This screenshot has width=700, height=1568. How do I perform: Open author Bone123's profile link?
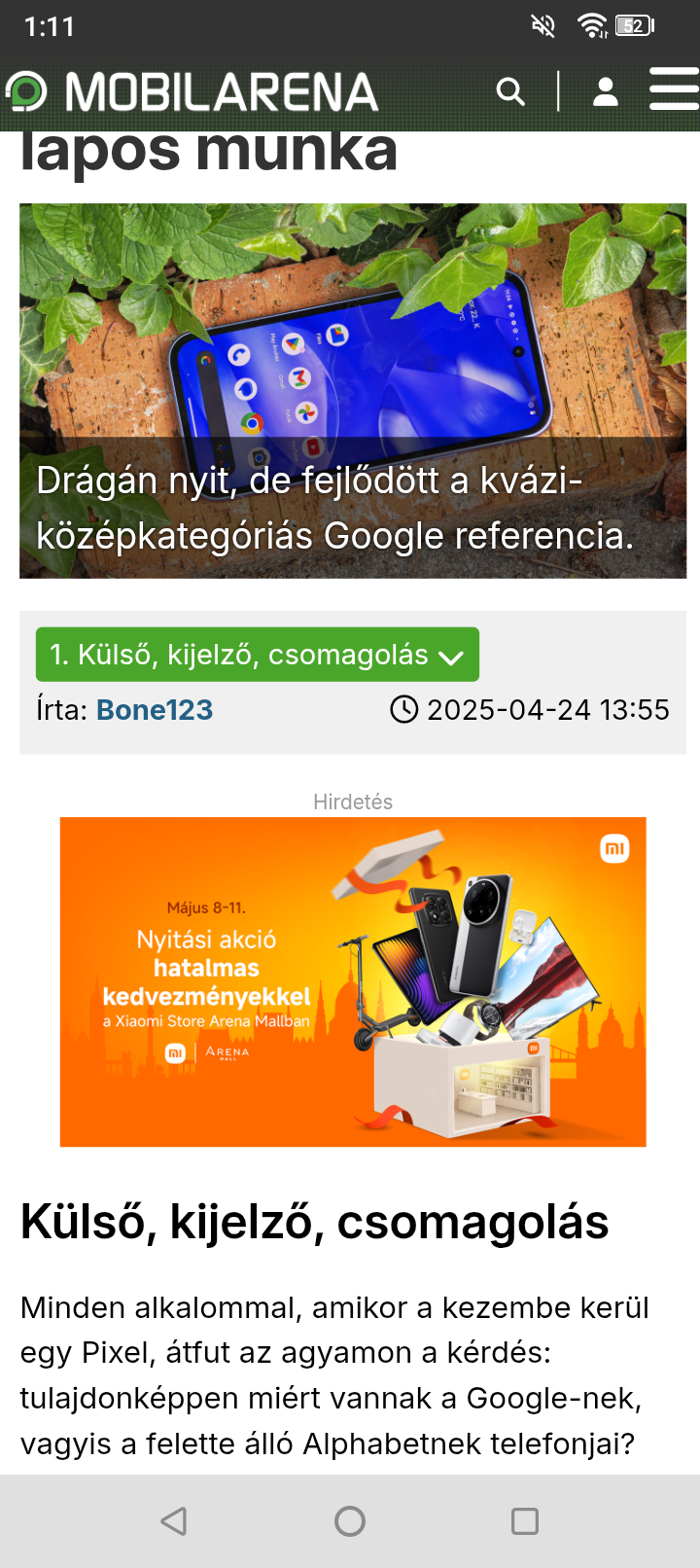pyautogui.click(x=155, y=710)
